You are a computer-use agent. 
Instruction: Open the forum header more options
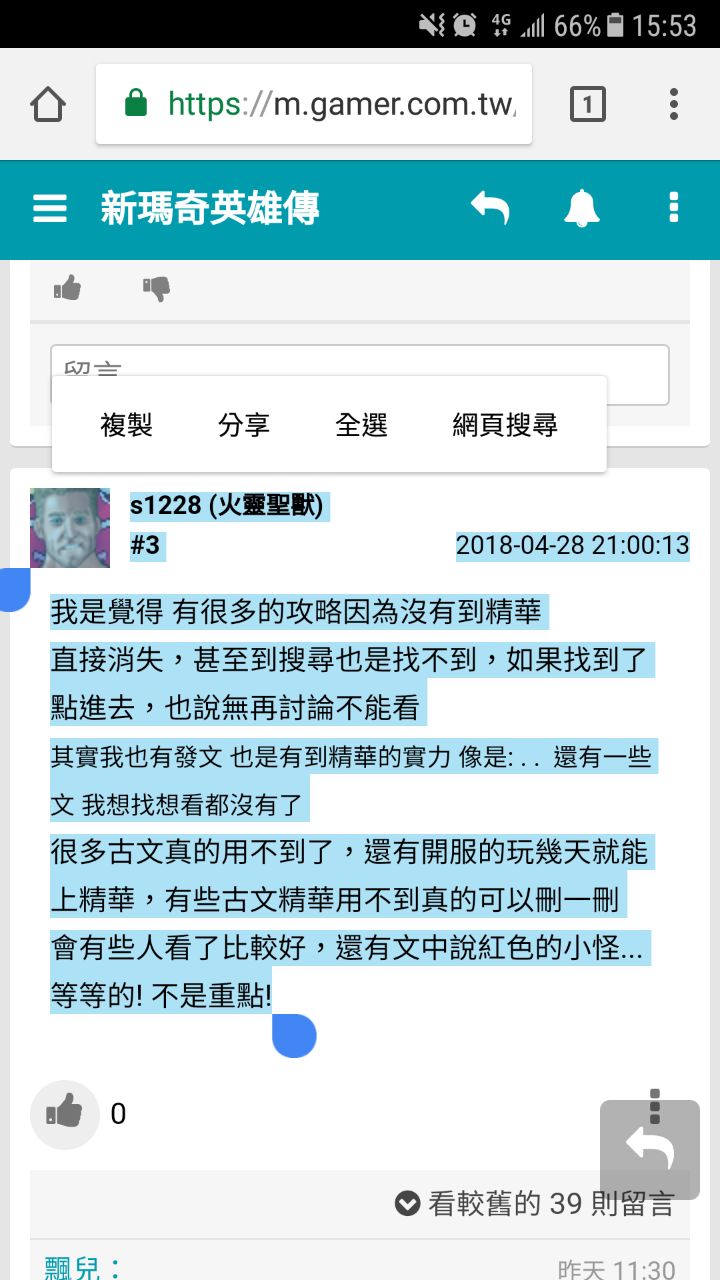click(x=673, y=208)
